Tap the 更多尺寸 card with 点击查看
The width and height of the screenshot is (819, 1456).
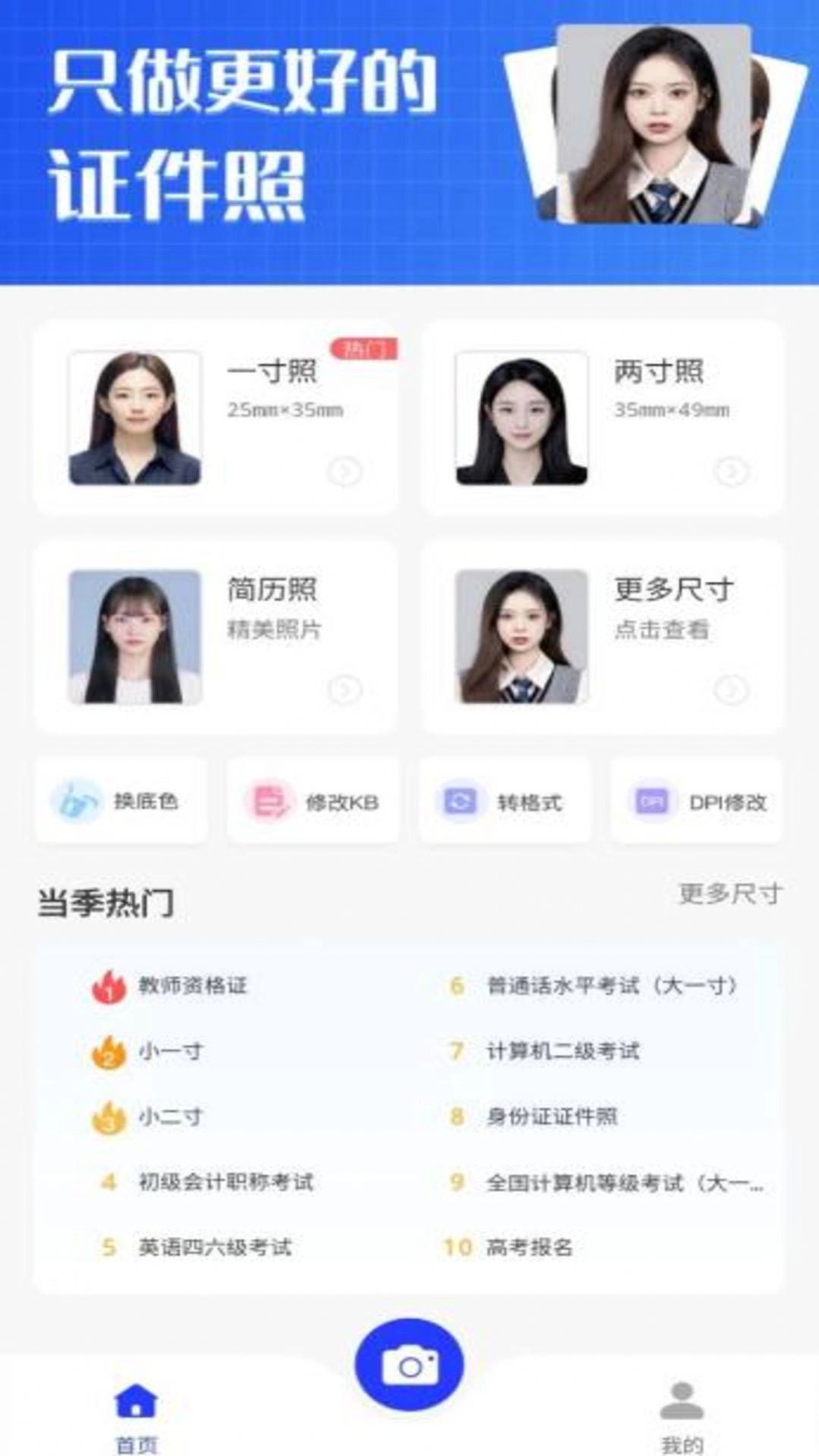pyautogui.click(x=603, y=637)
